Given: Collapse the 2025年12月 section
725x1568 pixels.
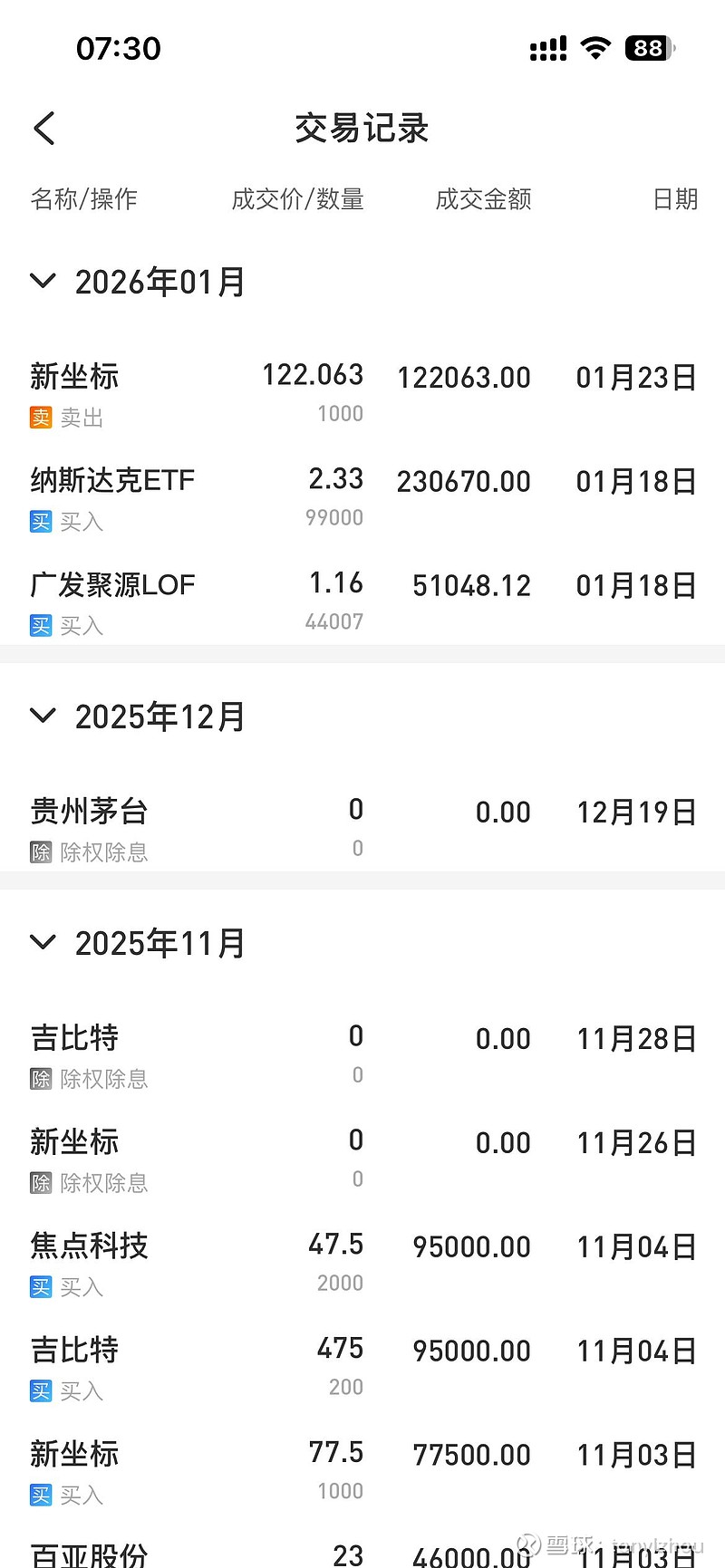Looking at the screenshot, I should coord(43,716).
